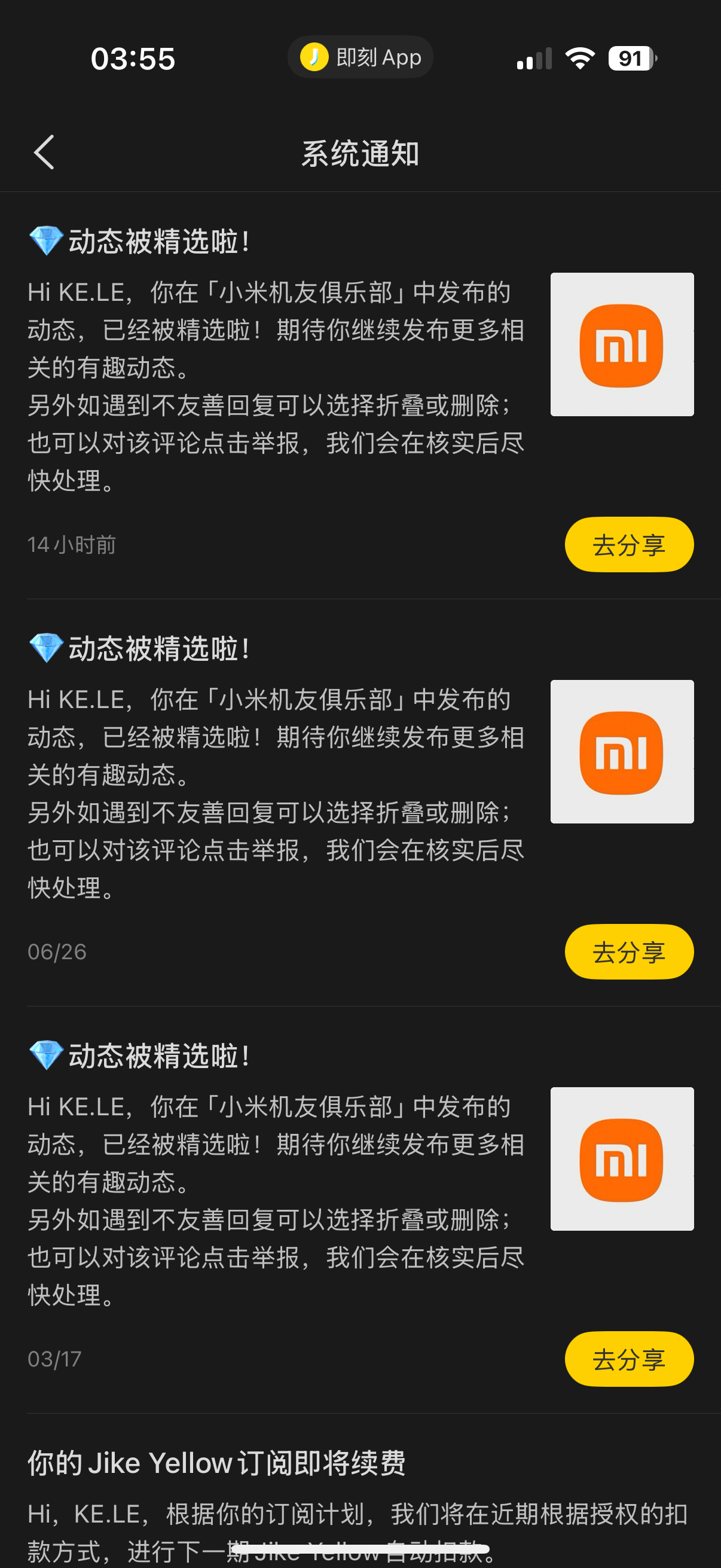Tap 去分享 on the 06/26 notification
The height and width of the screenshot is (1568, 721).
click(629, 952)
